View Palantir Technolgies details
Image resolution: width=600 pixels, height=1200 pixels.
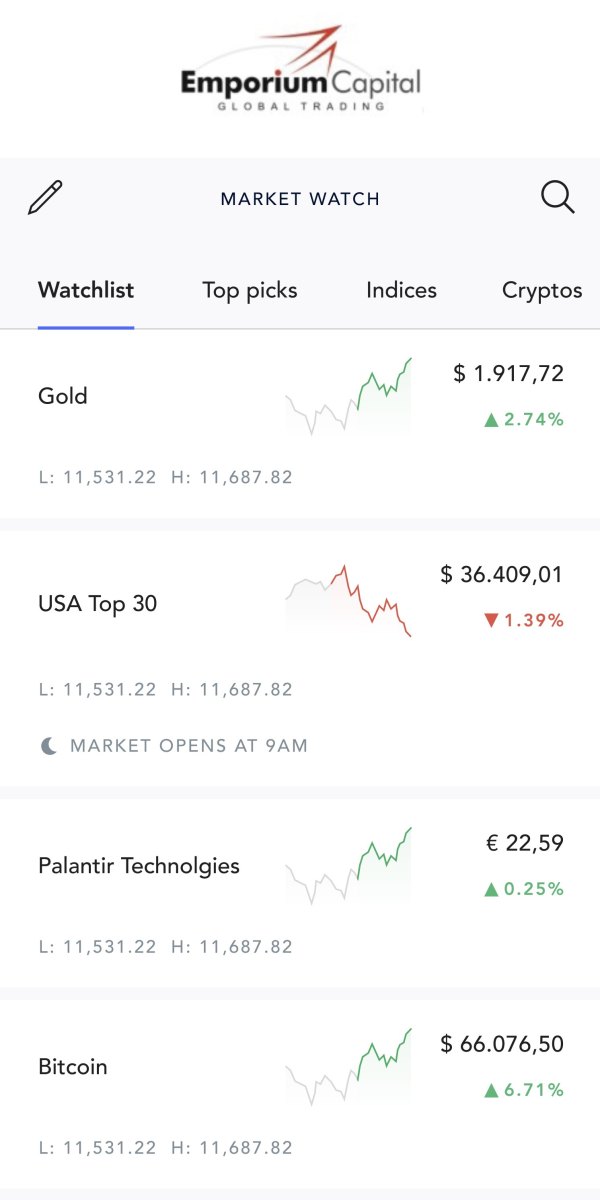[300, 893]
